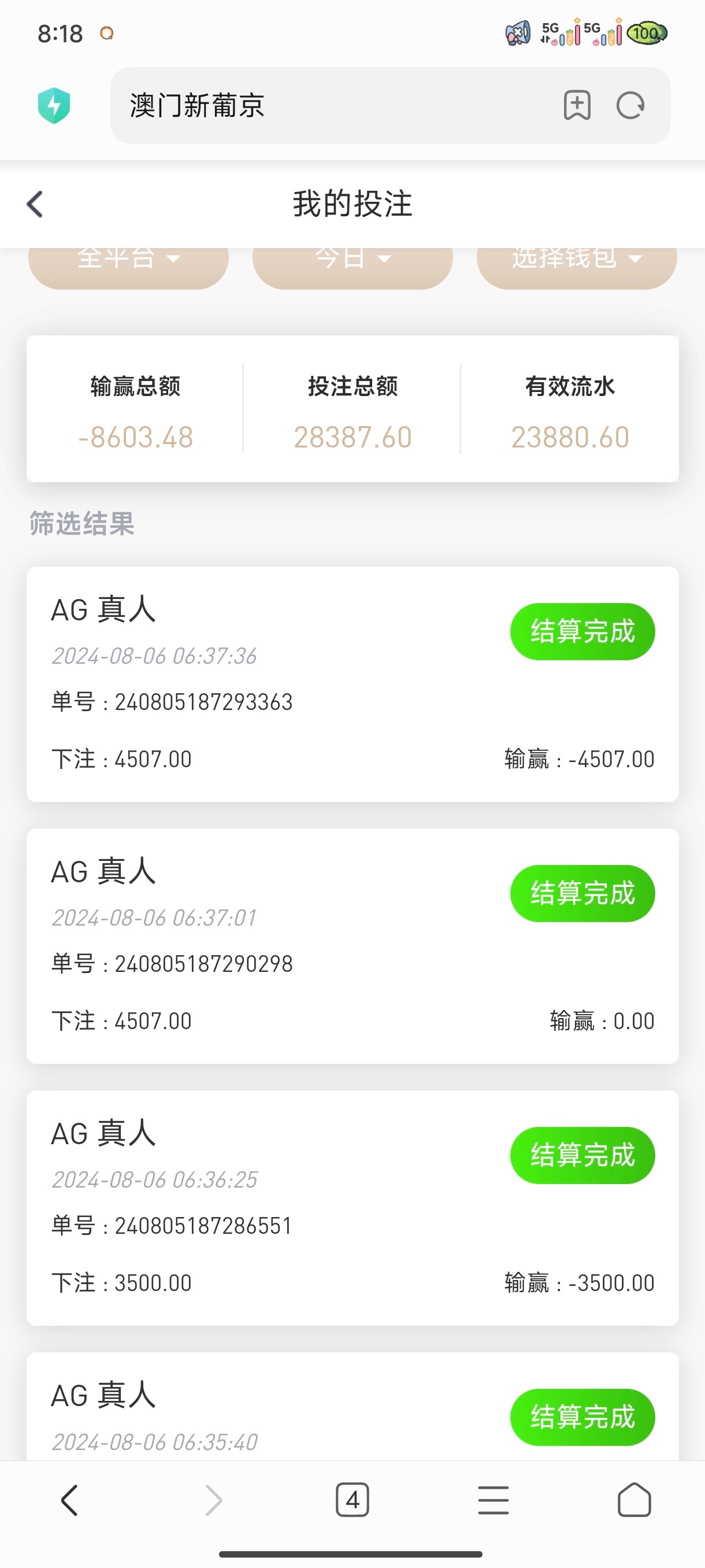The height and width of the screenshot is (1568, 705).
Task: Open the browser security shield
Action: click(54, 105)
